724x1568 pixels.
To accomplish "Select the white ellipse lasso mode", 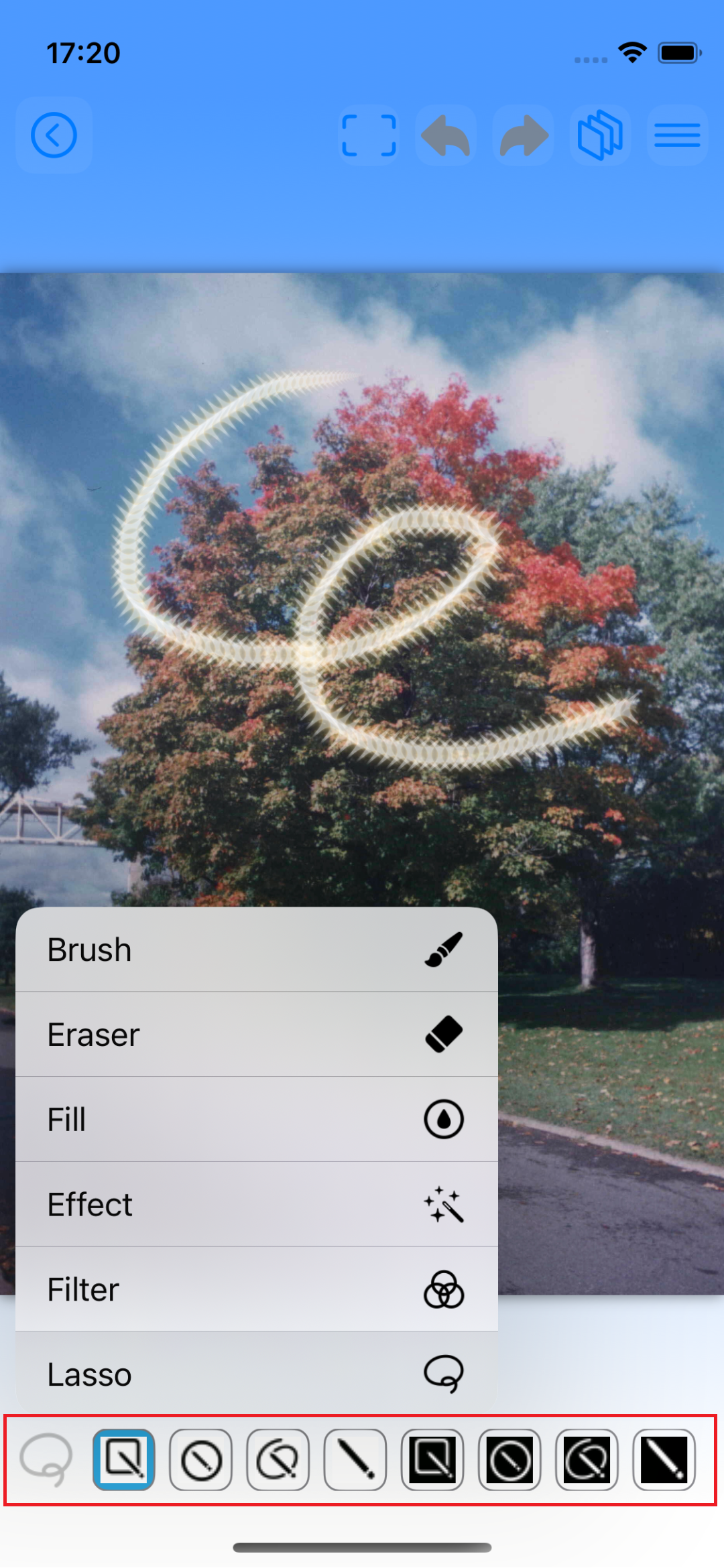I will (201, 1459).
